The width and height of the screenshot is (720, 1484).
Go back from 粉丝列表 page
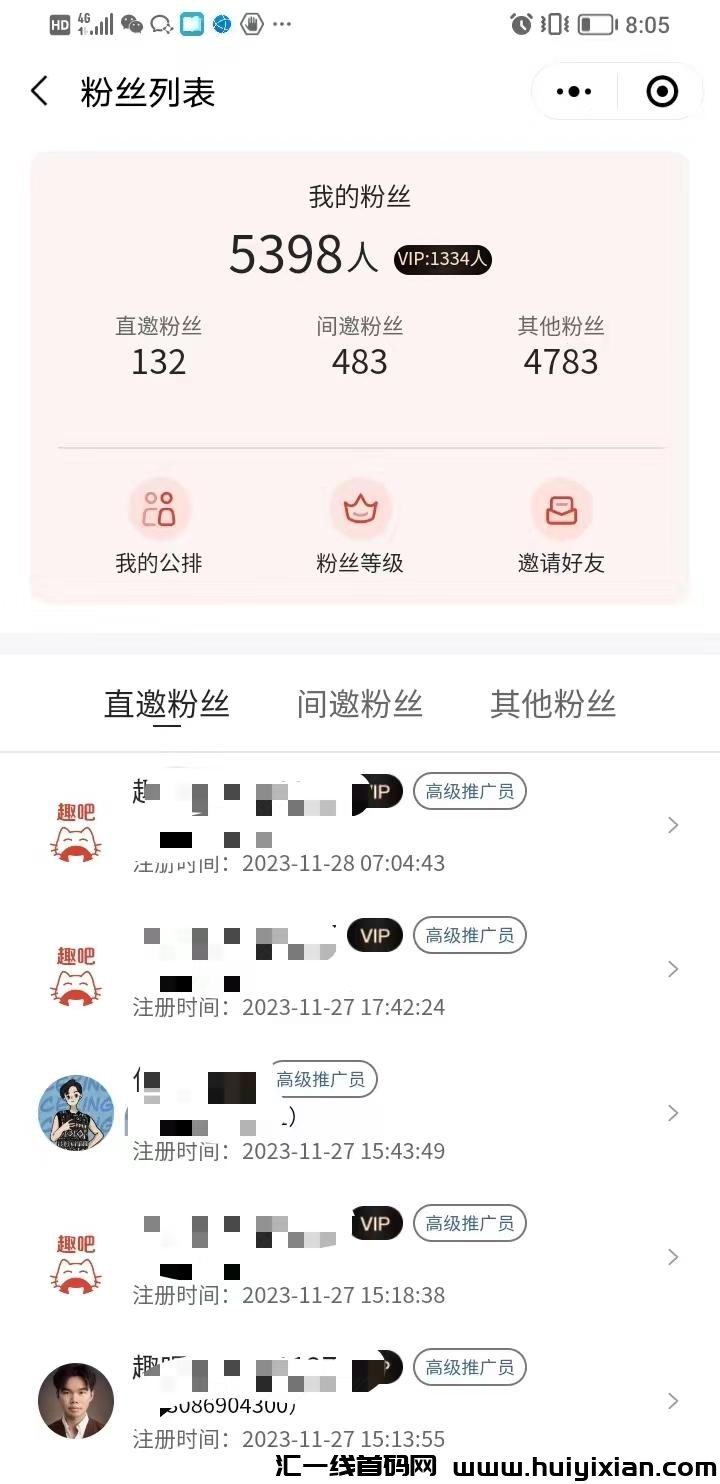pos(40,92)
